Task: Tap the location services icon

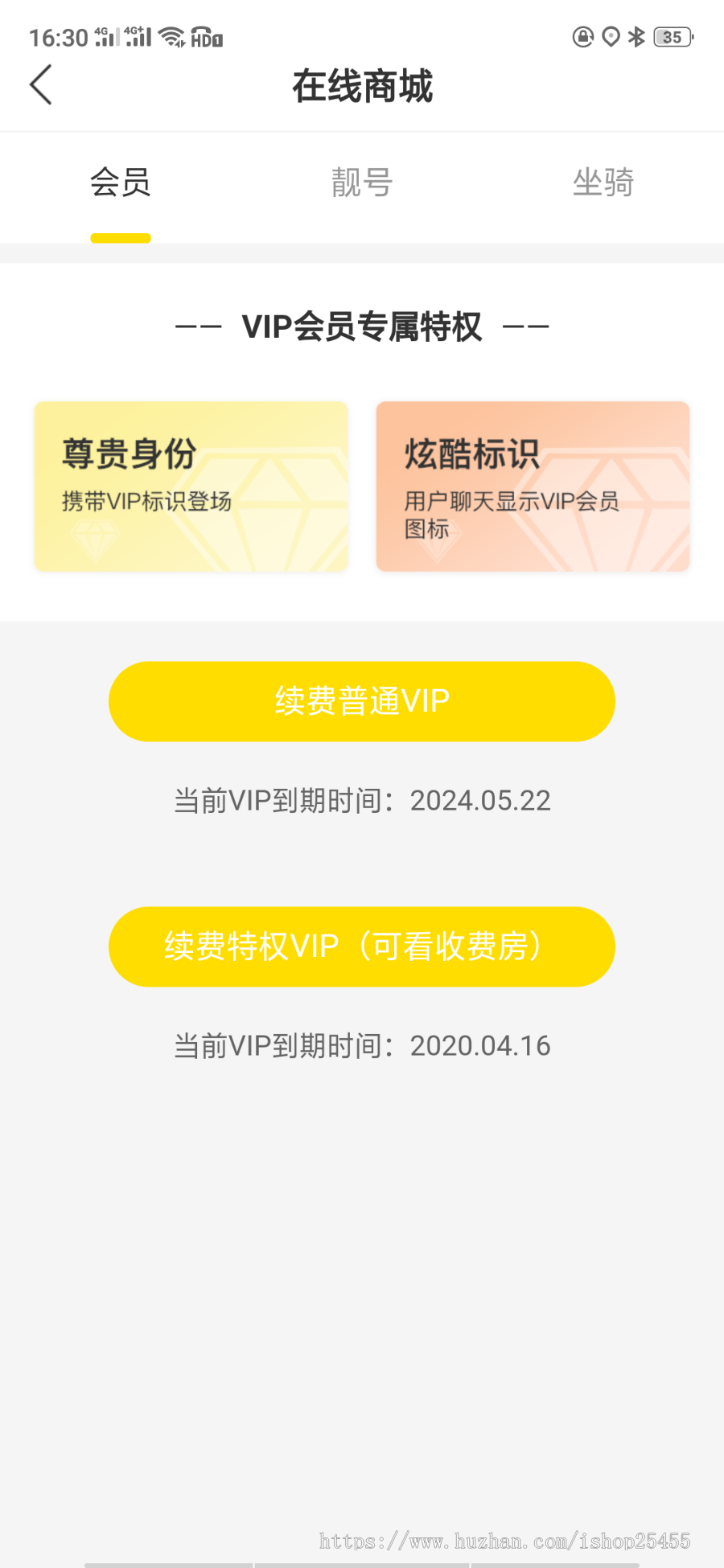Action: click(x=610, y=36)
